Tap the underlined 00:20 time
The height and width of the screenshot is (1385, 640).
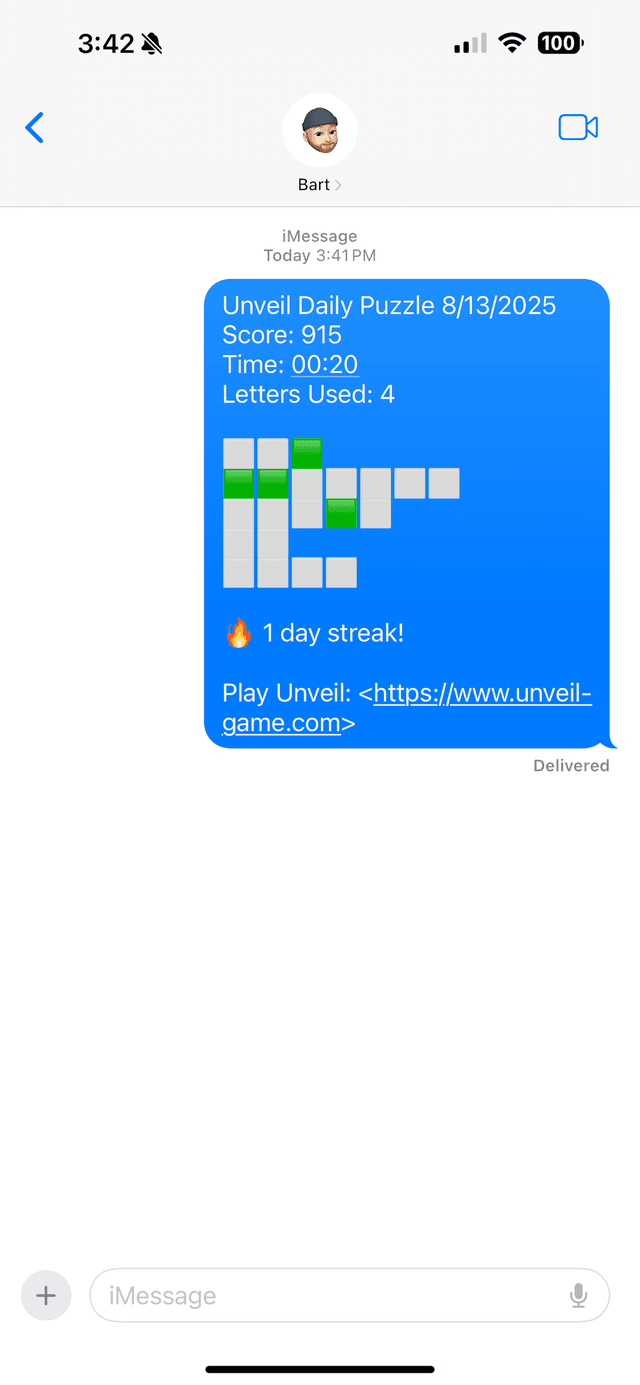pyautogui.click(x=325, y=365)
